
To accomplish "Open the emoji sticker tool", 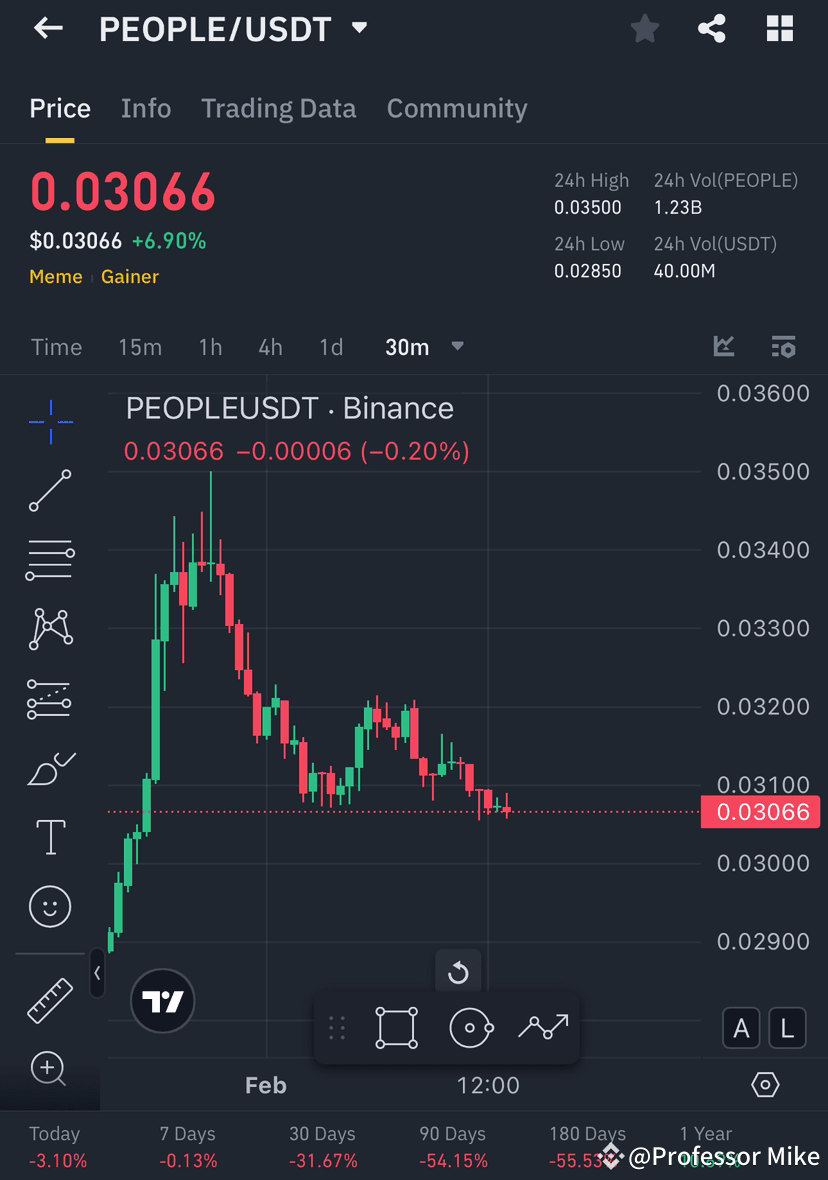I will (x=50, y=906).
